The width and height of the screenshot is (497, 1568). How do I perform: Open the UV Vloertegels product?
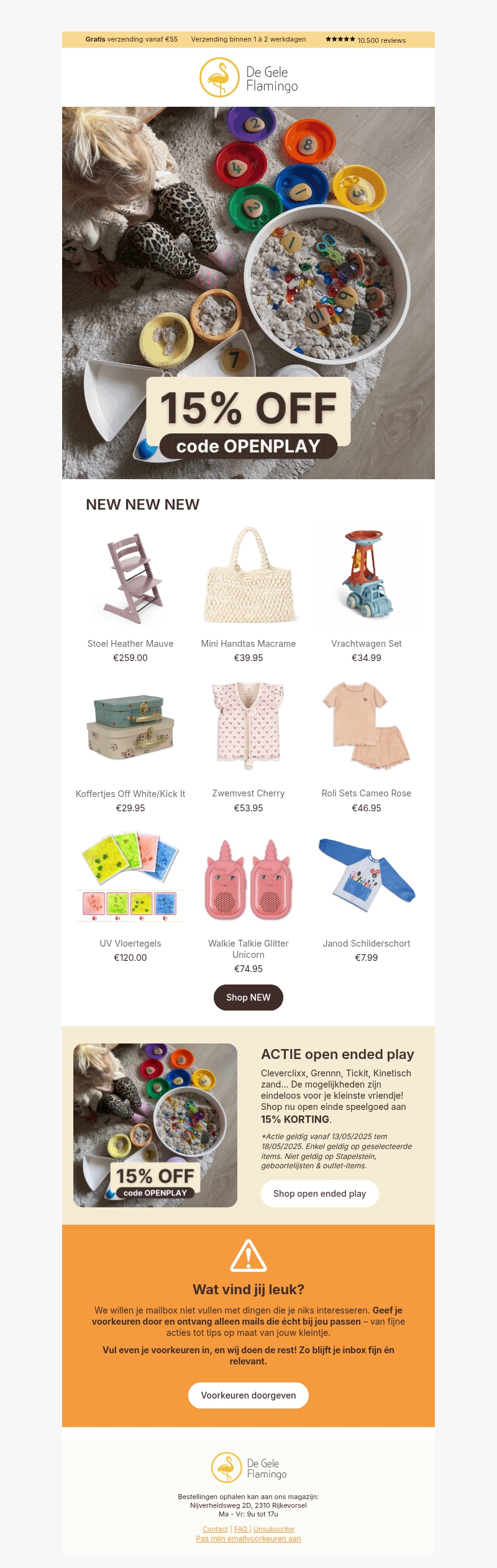(x=130, y=877)
